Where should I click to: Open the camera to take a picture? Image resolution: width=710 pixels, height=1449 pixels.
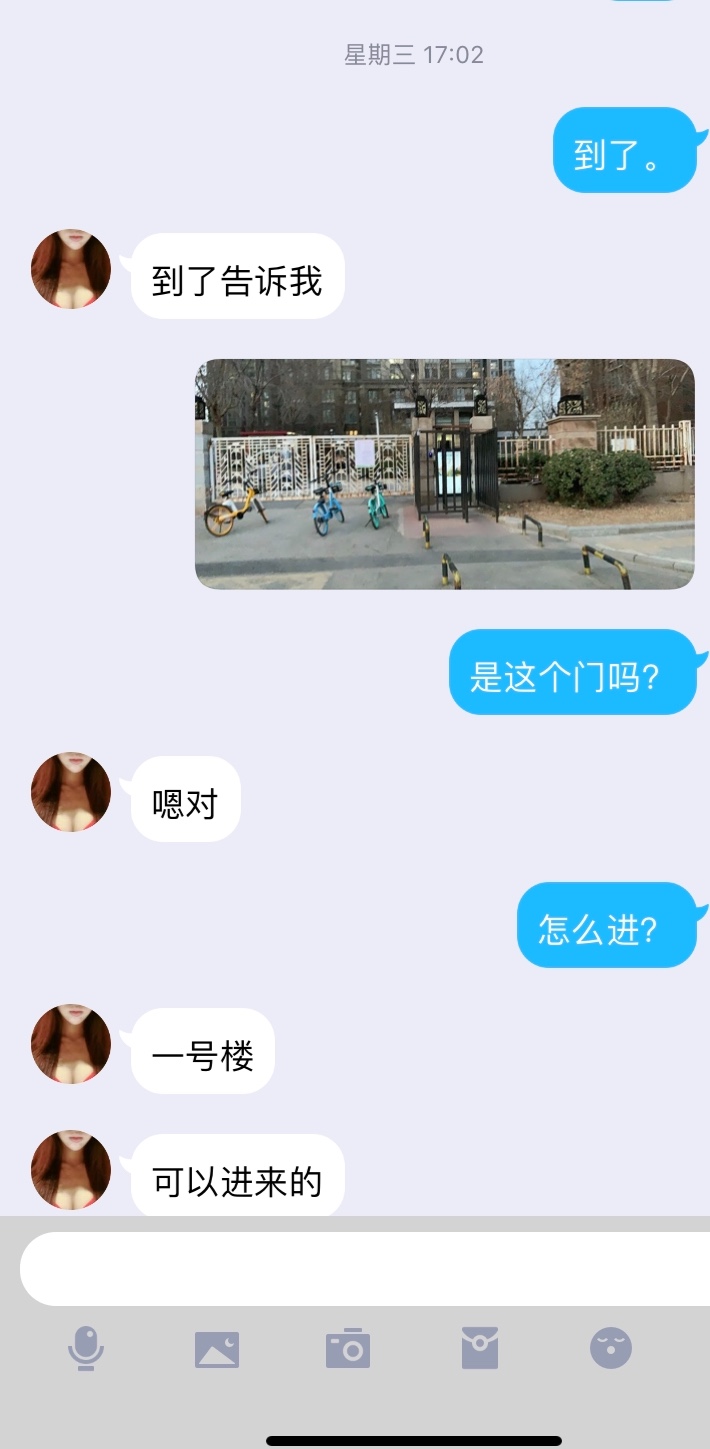[348, 1348]
